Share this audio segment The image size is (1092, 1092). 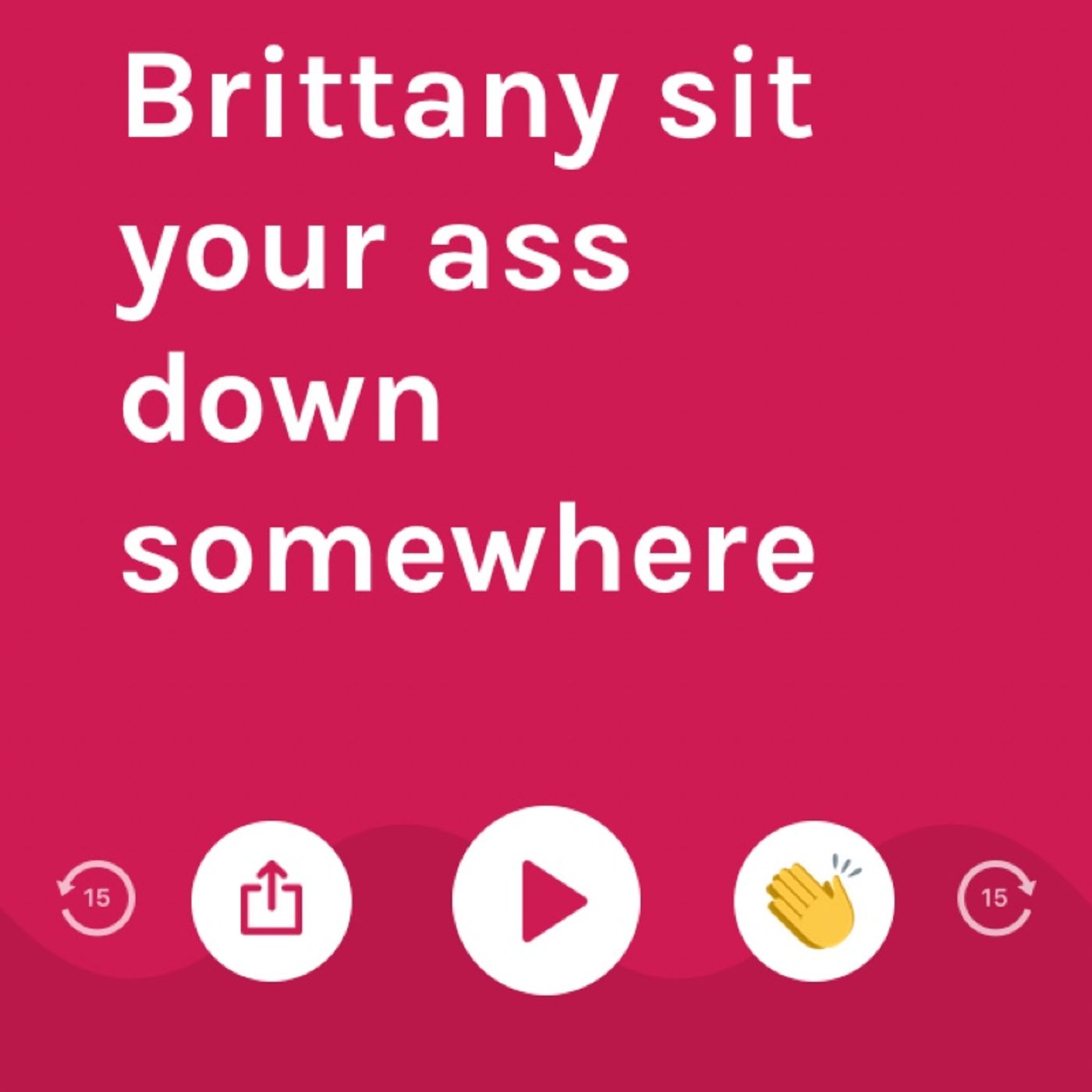[271, 900]
